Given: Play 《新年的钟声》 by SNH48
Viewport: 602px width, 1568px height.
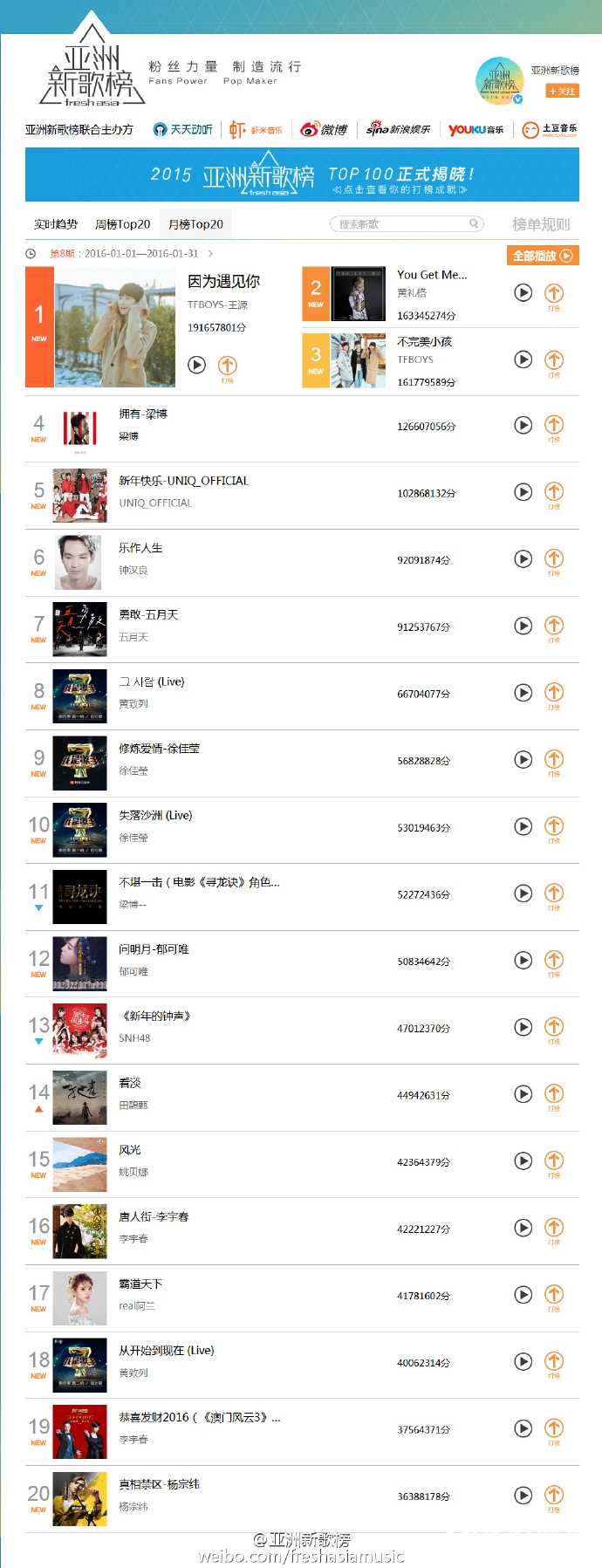Looking at the screenshot, I should (523, 1027).
